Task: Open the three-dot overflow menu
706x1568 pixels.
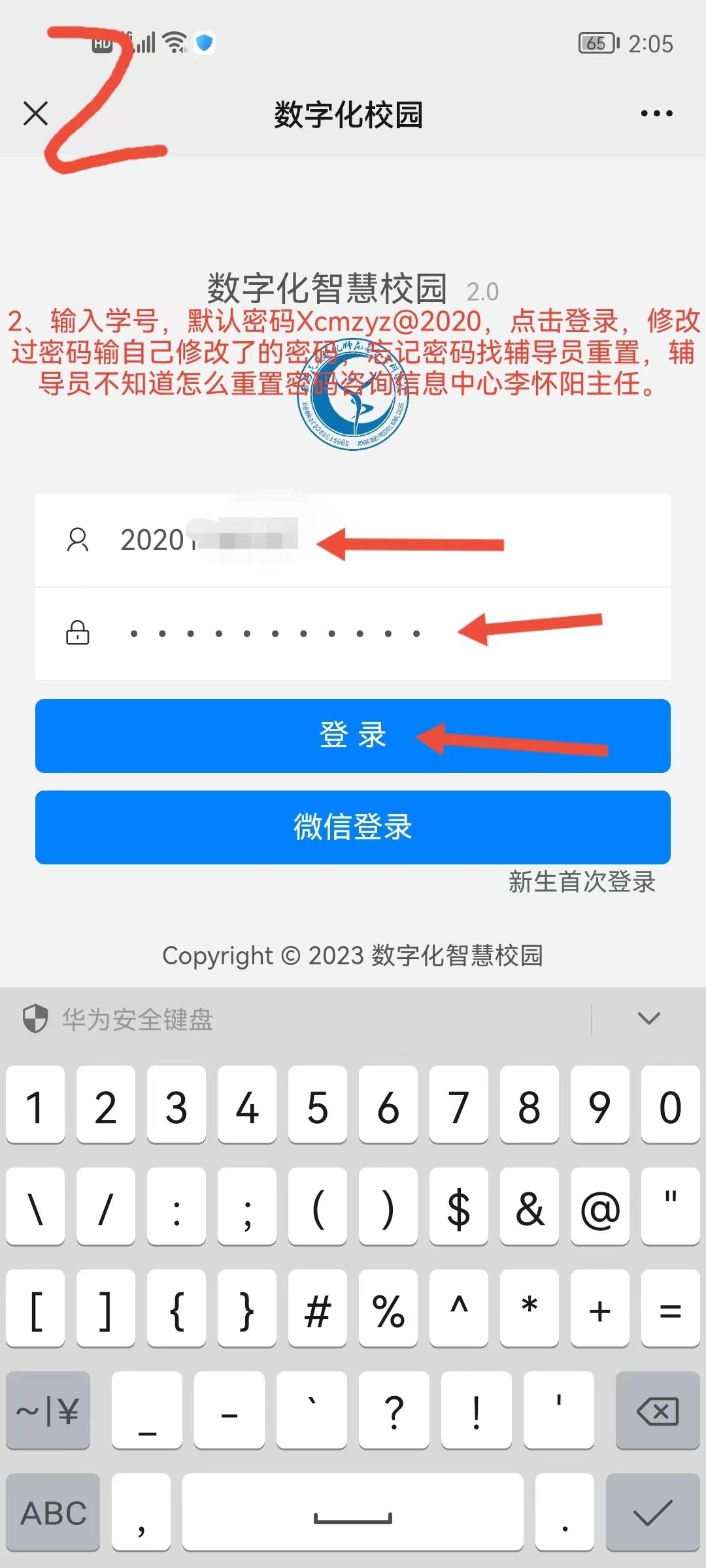Action: pyautogui.click(x=656, y=113)
